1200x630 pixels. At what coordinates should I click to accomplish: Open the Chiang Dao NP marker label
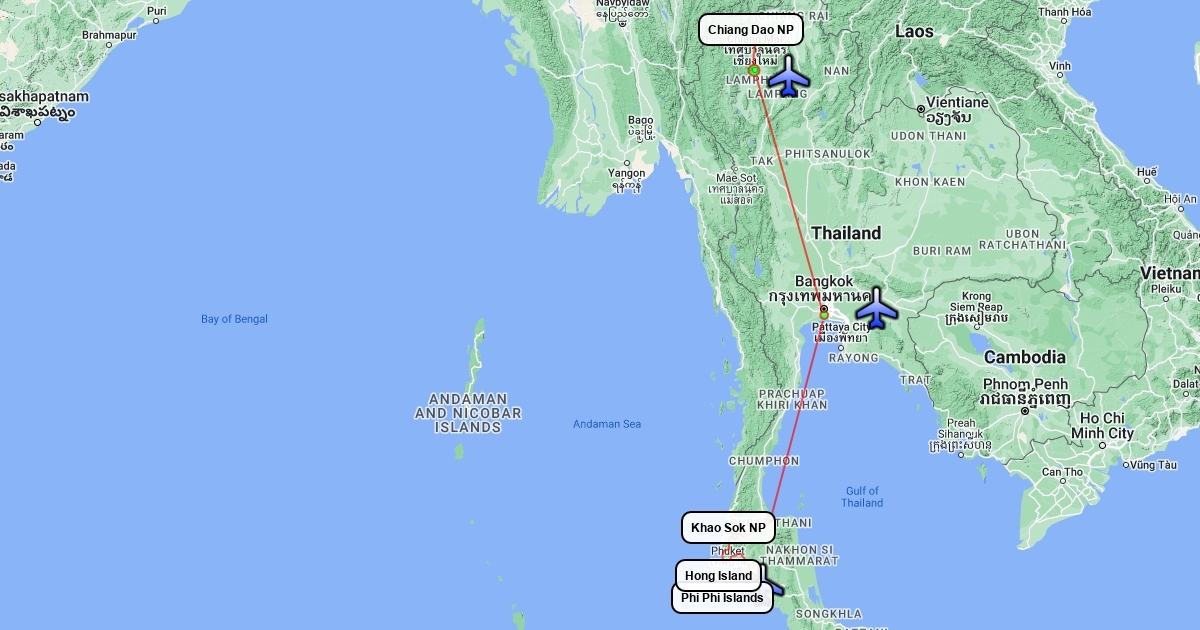(750, 30)
